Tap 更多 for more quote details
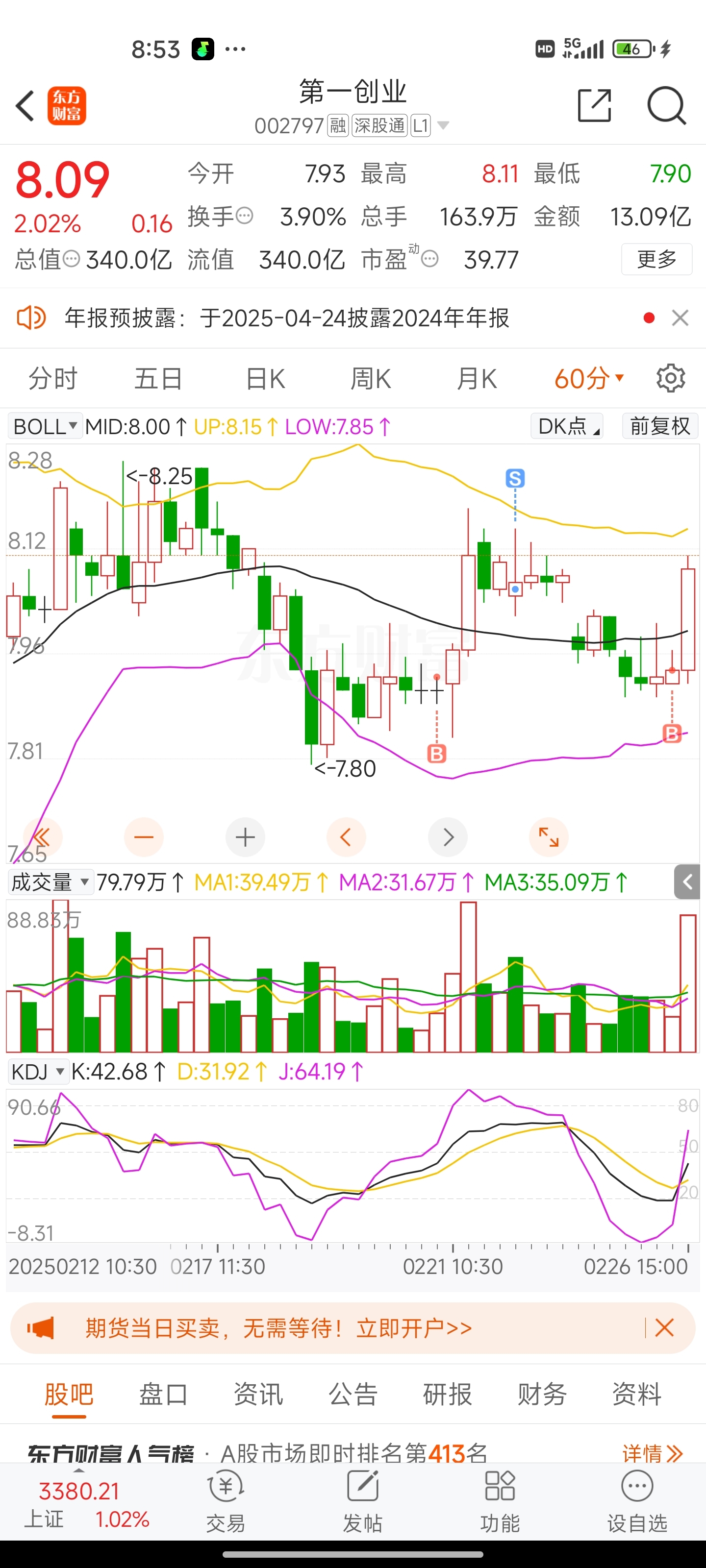 click(x=656, y=259)
